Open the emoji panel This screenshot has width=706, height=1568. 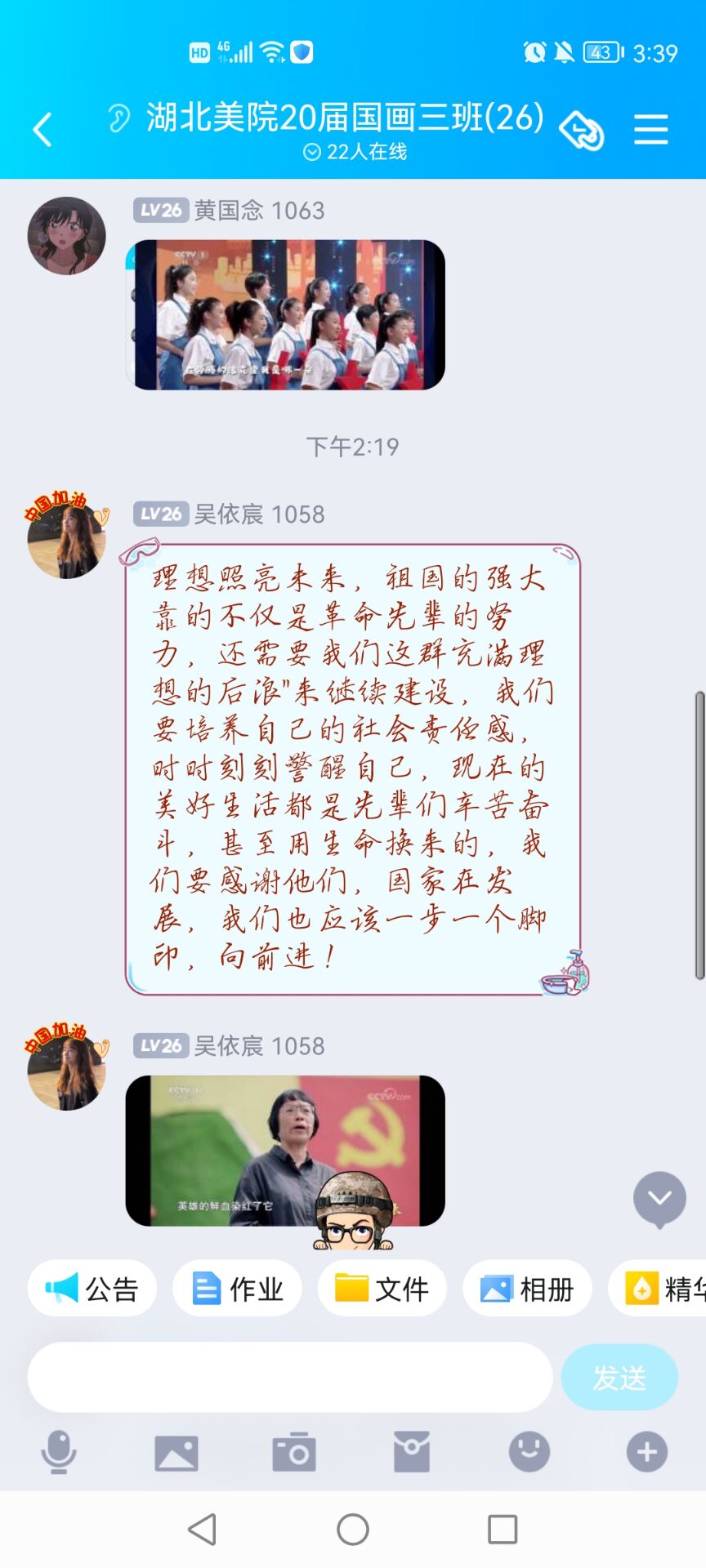(529, 1452)
